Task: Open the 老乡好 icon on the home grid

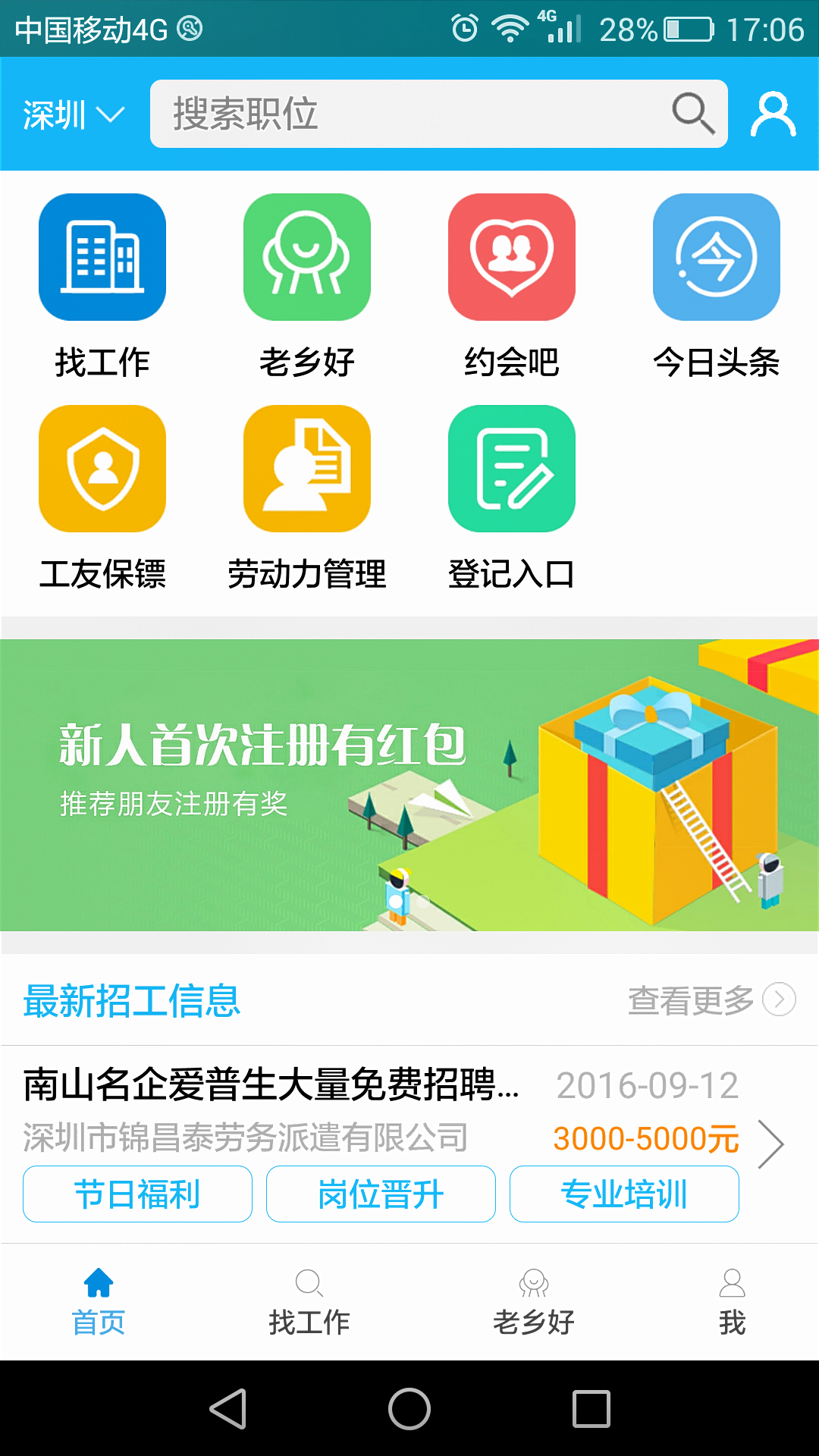Action: point(307,256)
